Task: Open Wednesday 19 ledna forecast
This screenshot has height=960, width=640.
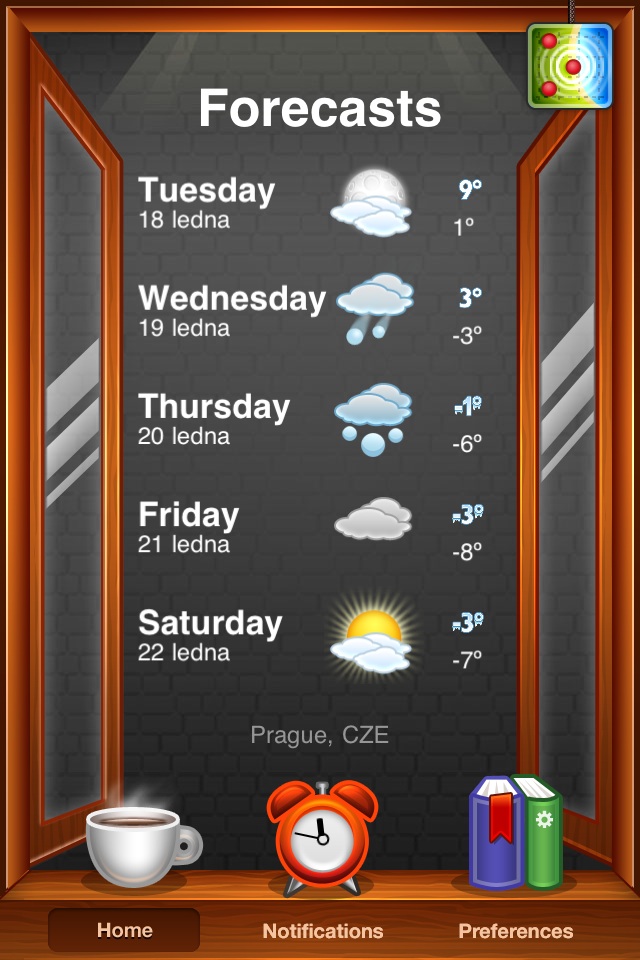Action: [x=310, y=312]
